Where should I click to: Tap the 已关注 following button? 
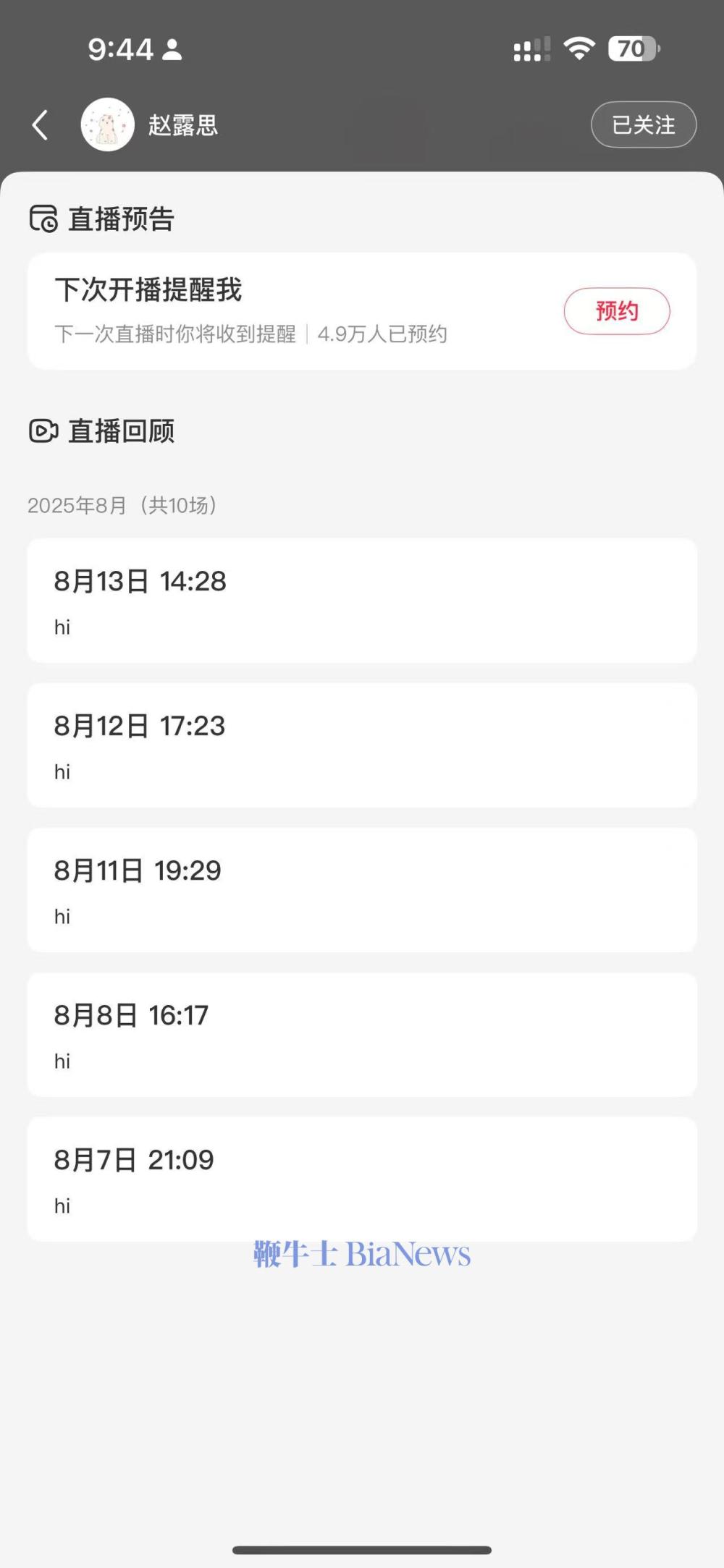[643, 125]
